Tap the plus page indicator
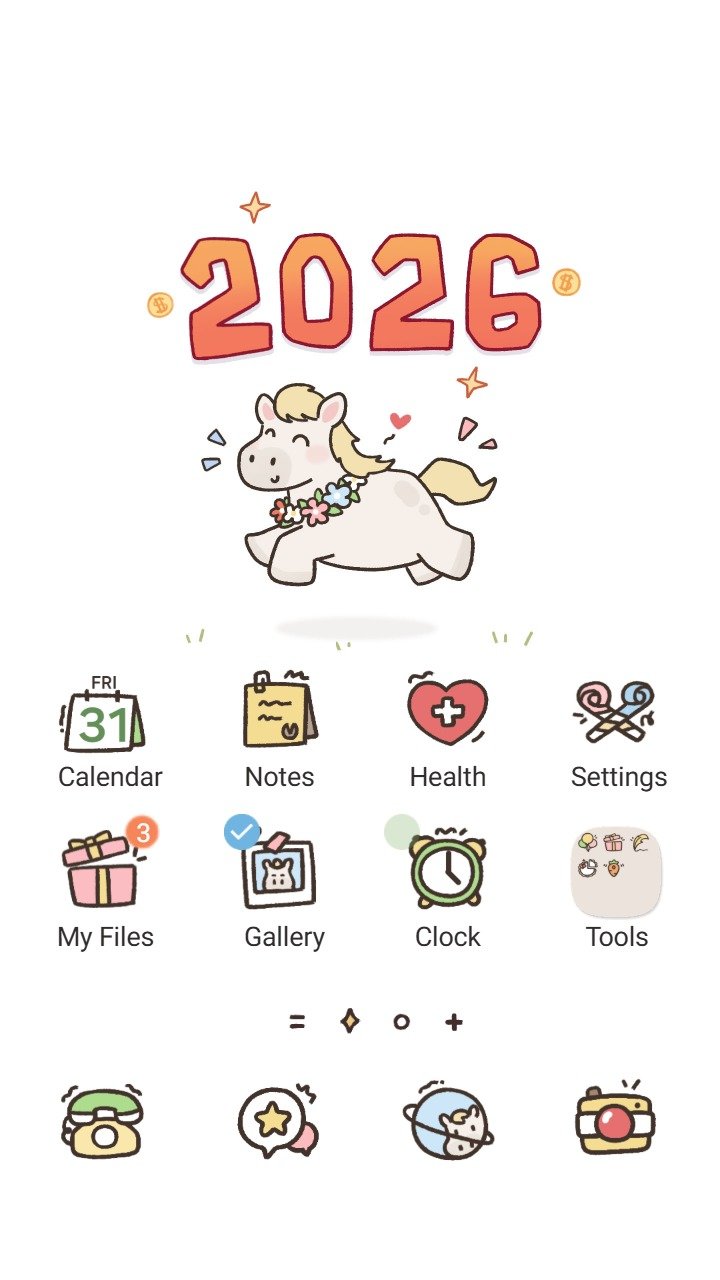 coord(454,1022)
